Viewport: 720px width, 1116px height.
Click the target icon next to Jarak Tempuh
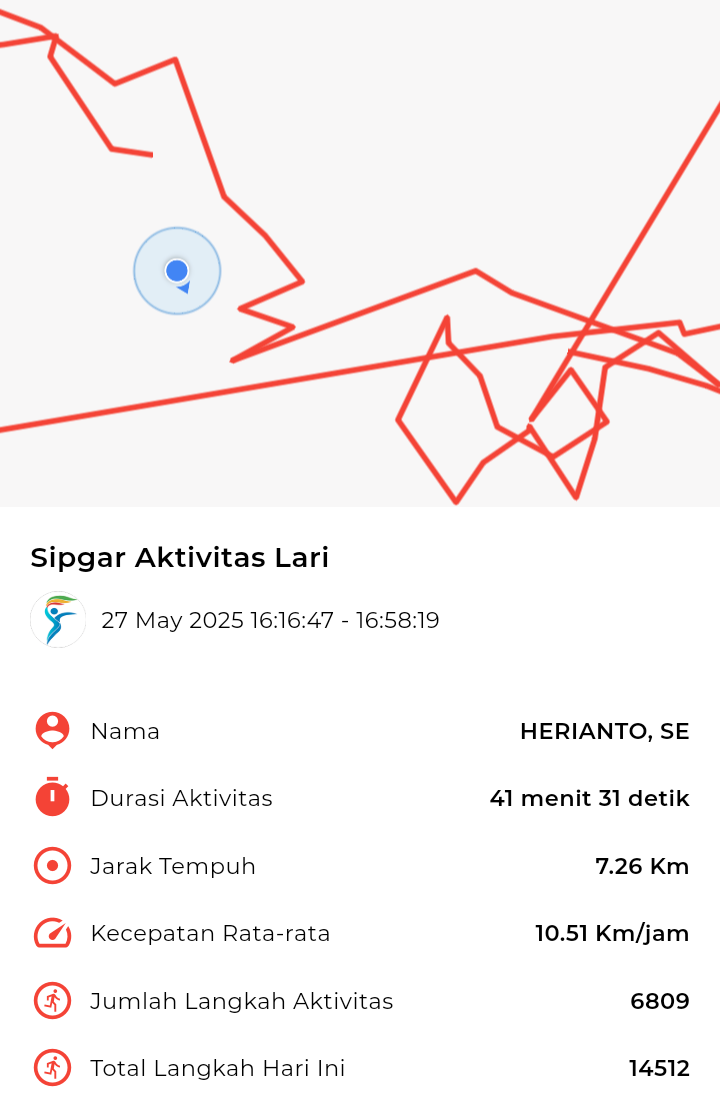(x=51, y=866)
